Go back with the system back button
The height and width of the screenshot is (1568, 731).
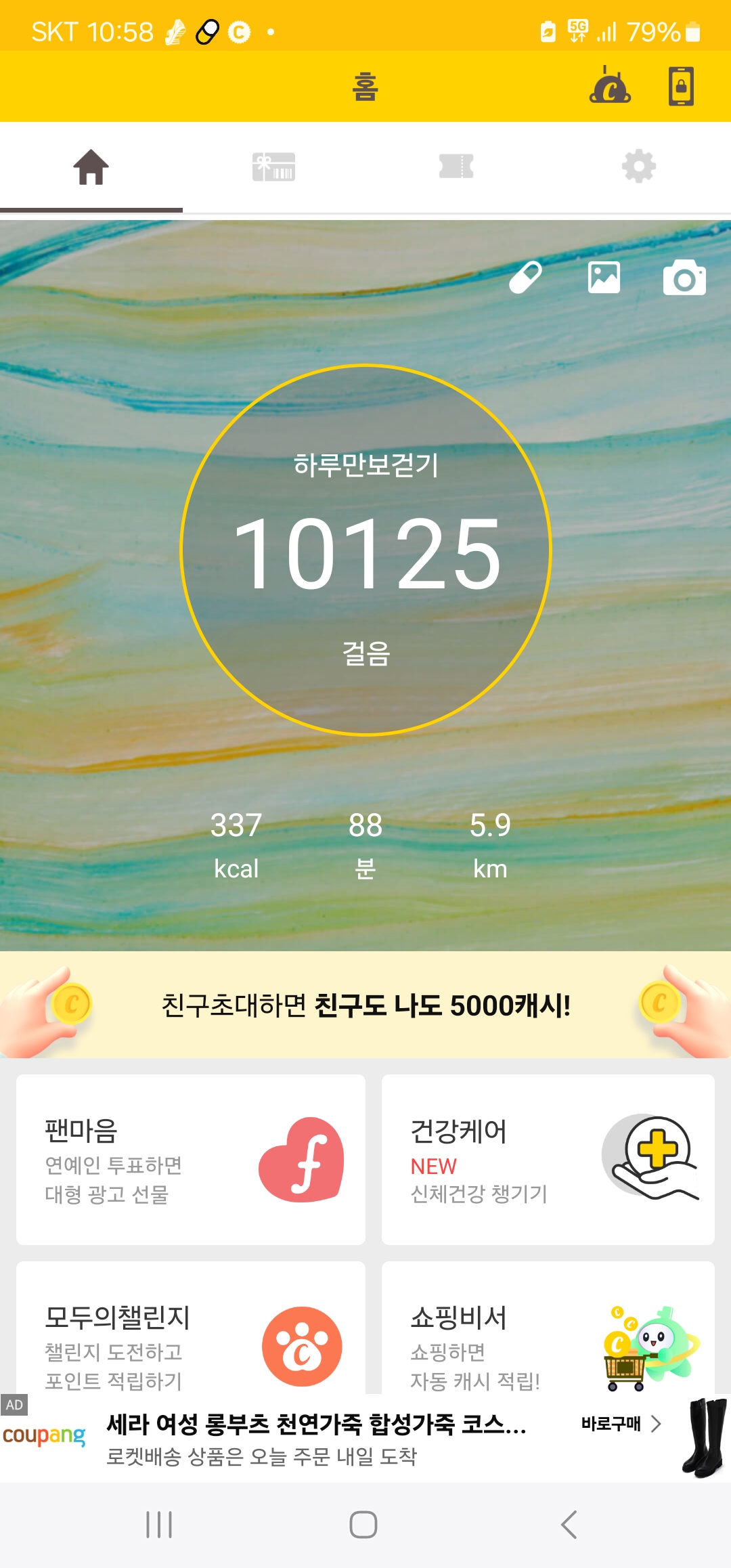(x=569, y=1525)
